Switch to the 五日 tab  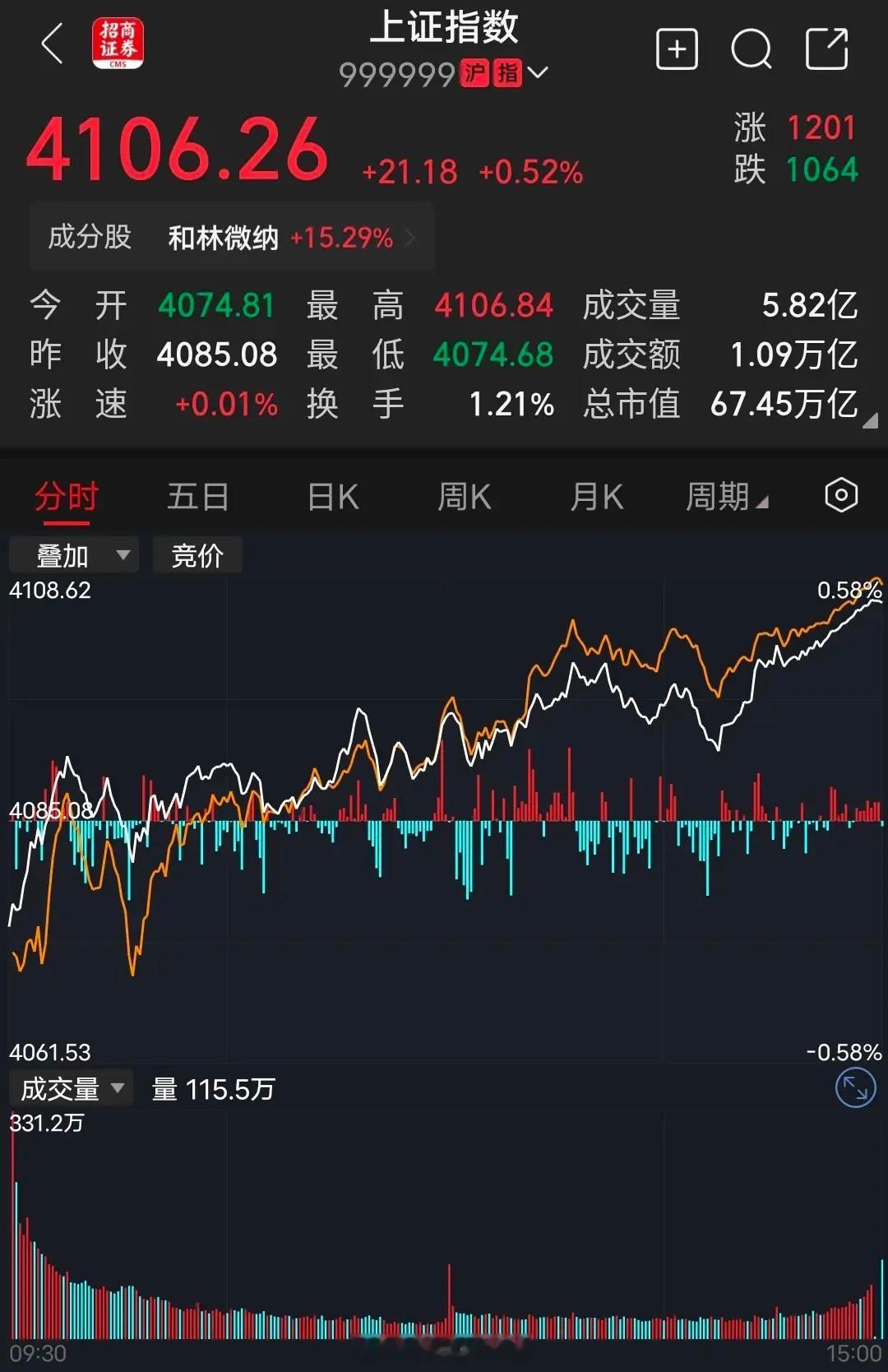click(x=197, y=496)
